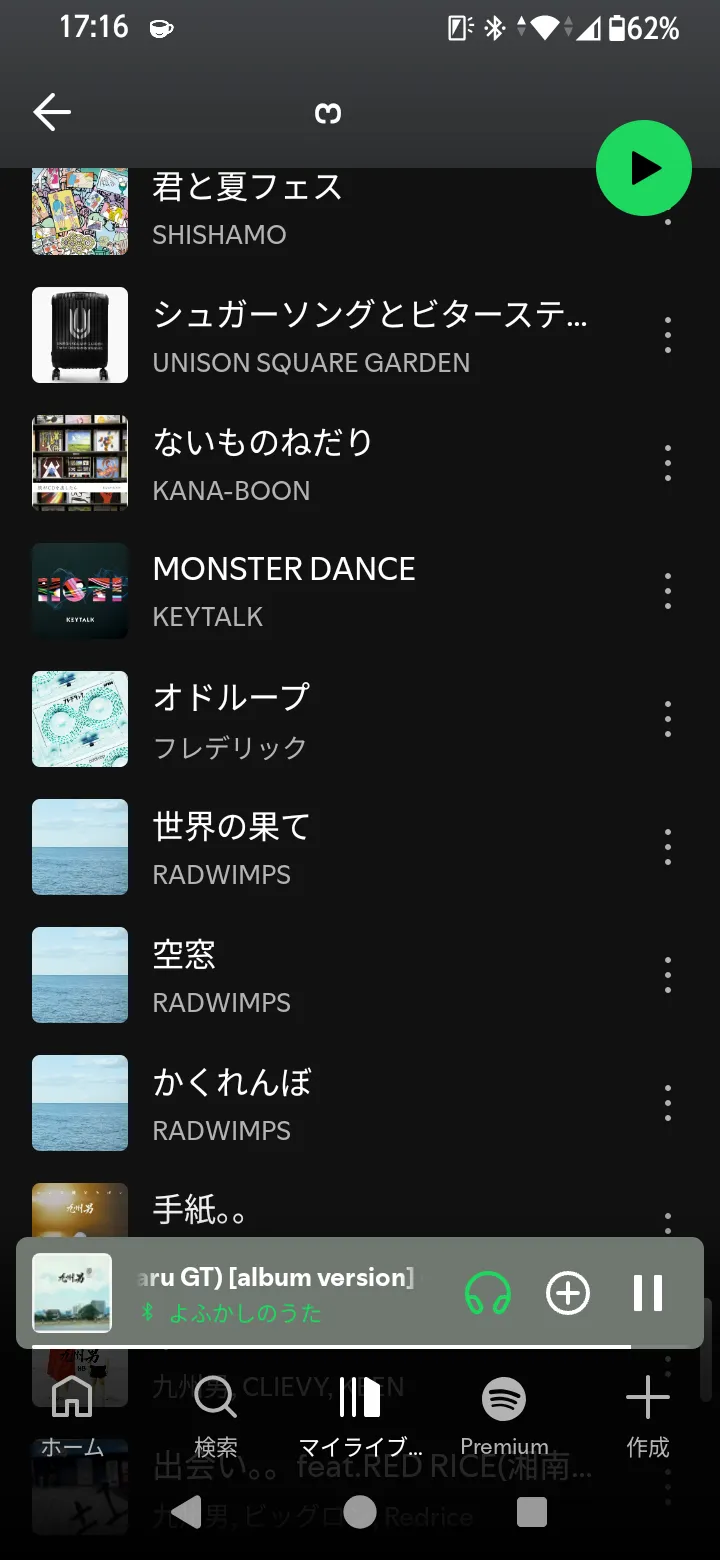The image size is (720, 1560).
Task: Open options for MONSTER DANCE
Action: pos(668,592)
